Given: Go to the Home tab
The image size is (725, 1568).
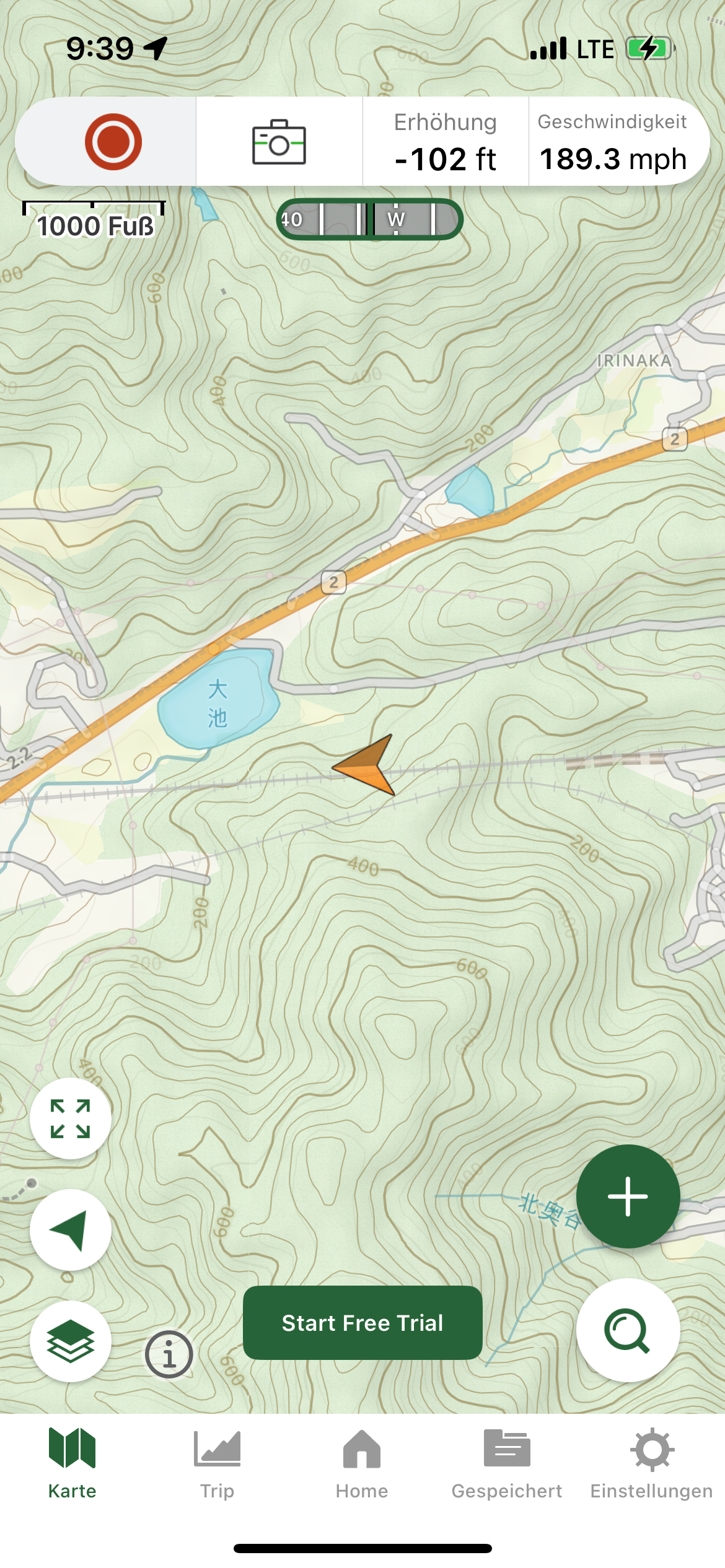Looking at the screenshot, I should [x=362, y=1464].
